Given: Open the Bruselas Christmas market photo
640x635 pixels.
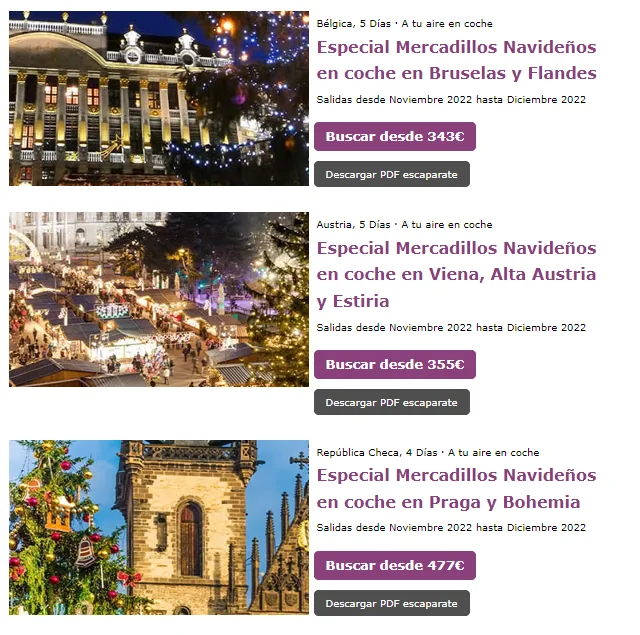Looking at the screenshot, I should point(159,98).
